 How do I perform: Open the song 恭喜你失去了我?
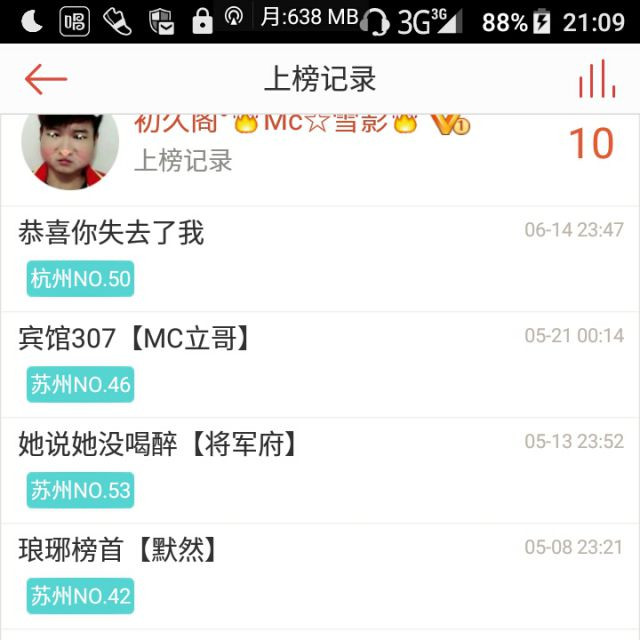[x=111, y=233]
